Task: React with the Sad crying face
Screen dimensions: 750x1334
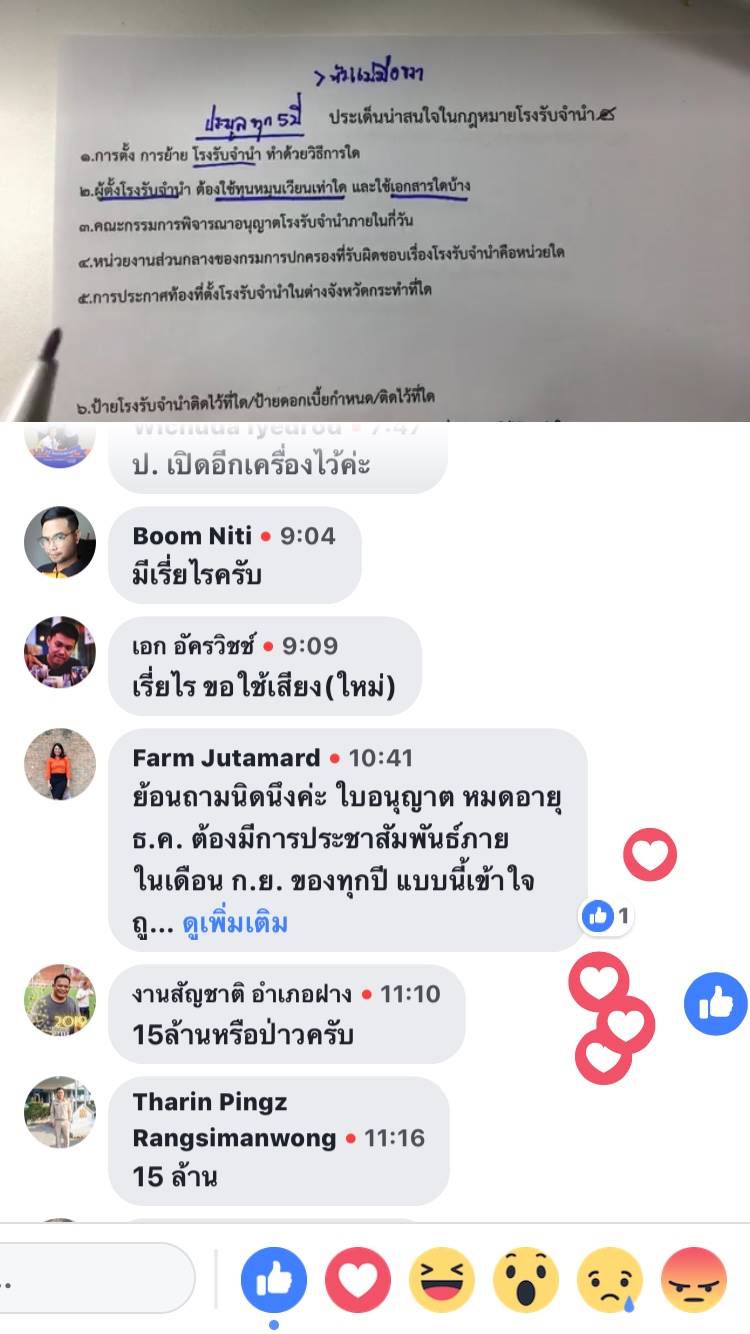Action: (610, 1280)
